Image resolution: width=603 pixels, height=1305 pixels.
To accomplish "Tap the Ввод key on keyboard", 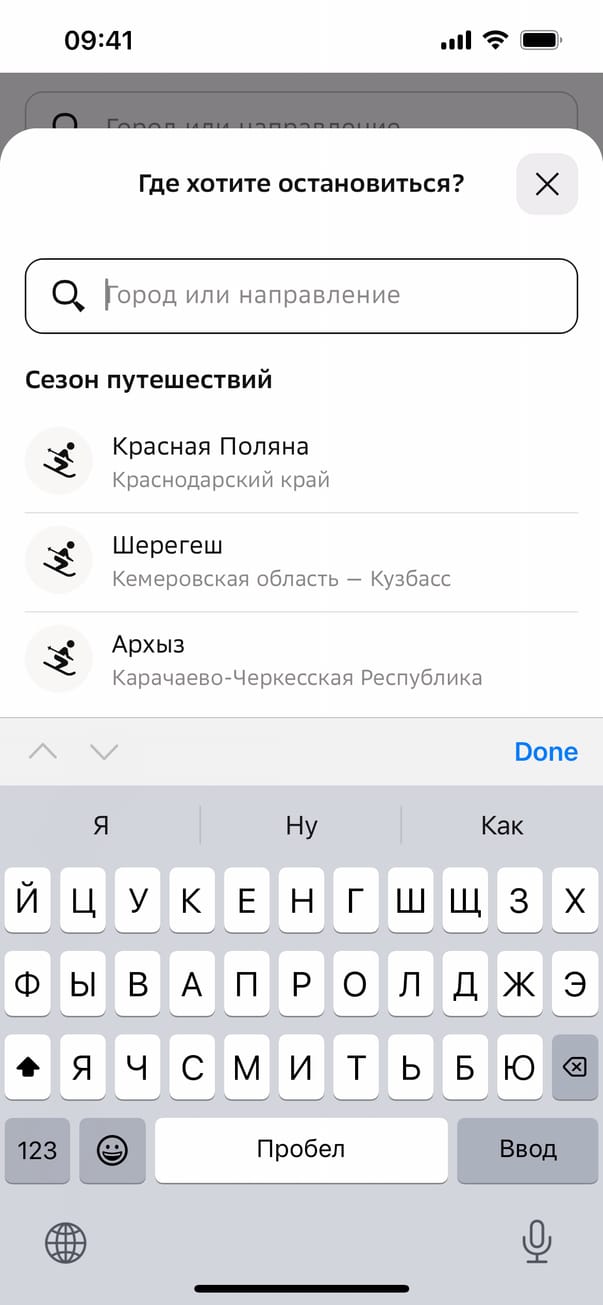I will coord(527,1150).
